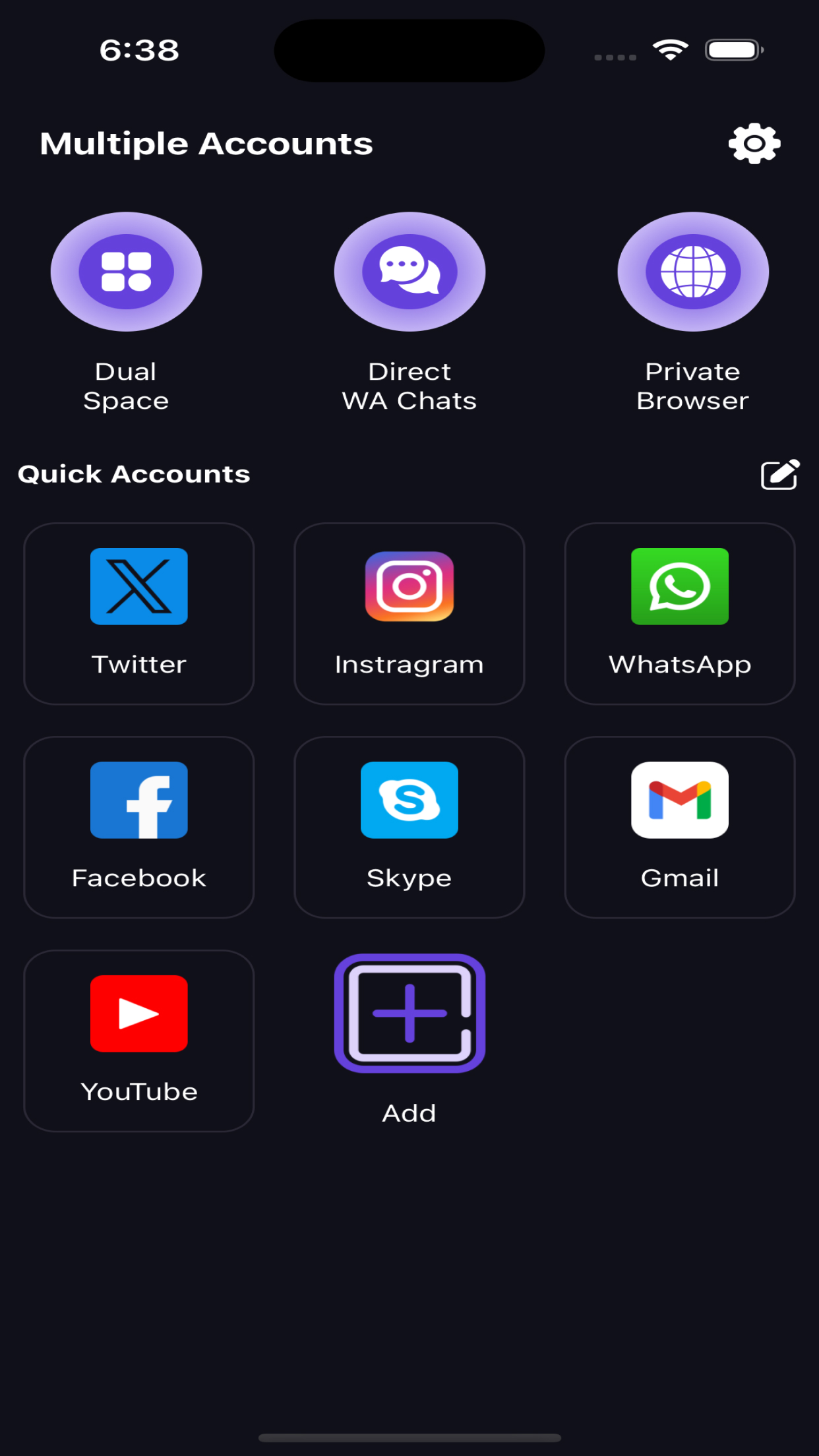The height and width of the screenshot is (1456, 819).
Task: Open the Skype quick account
Action: [409, 828]
